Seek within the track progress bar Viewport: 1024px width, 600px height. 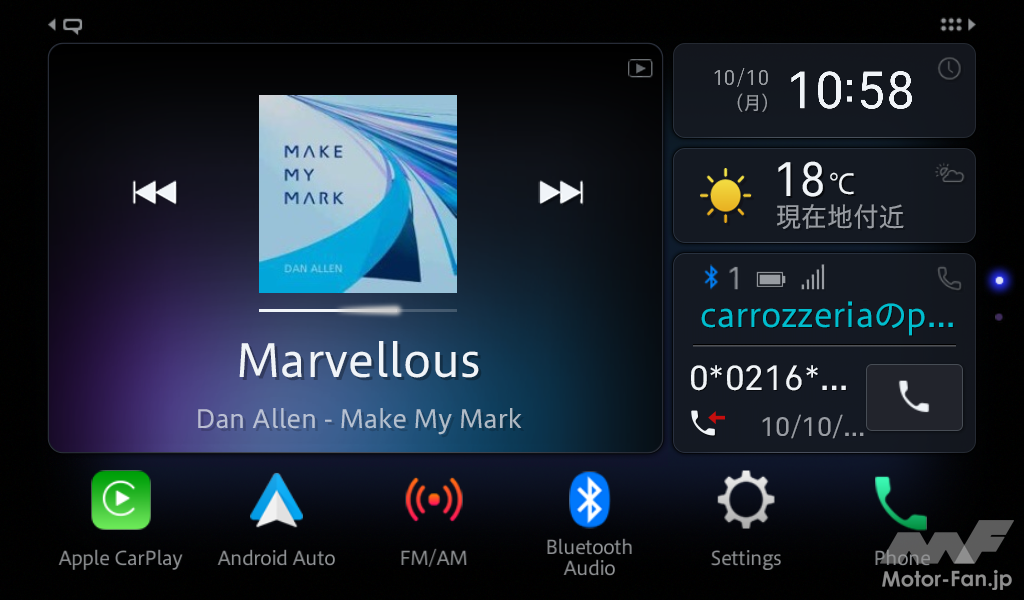tap(357, 310)
